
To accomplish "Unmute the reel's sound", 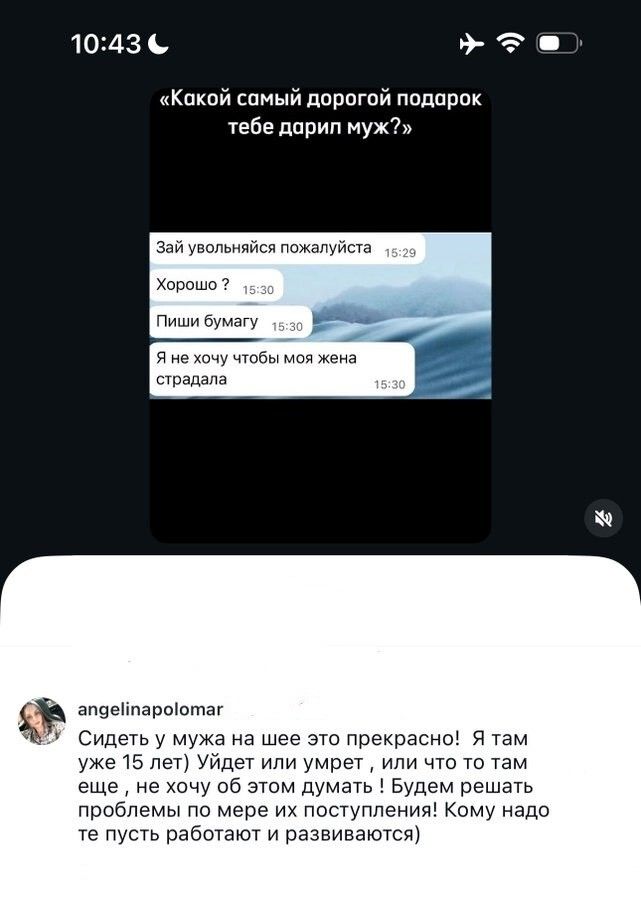I will click(x=602, y=517).
